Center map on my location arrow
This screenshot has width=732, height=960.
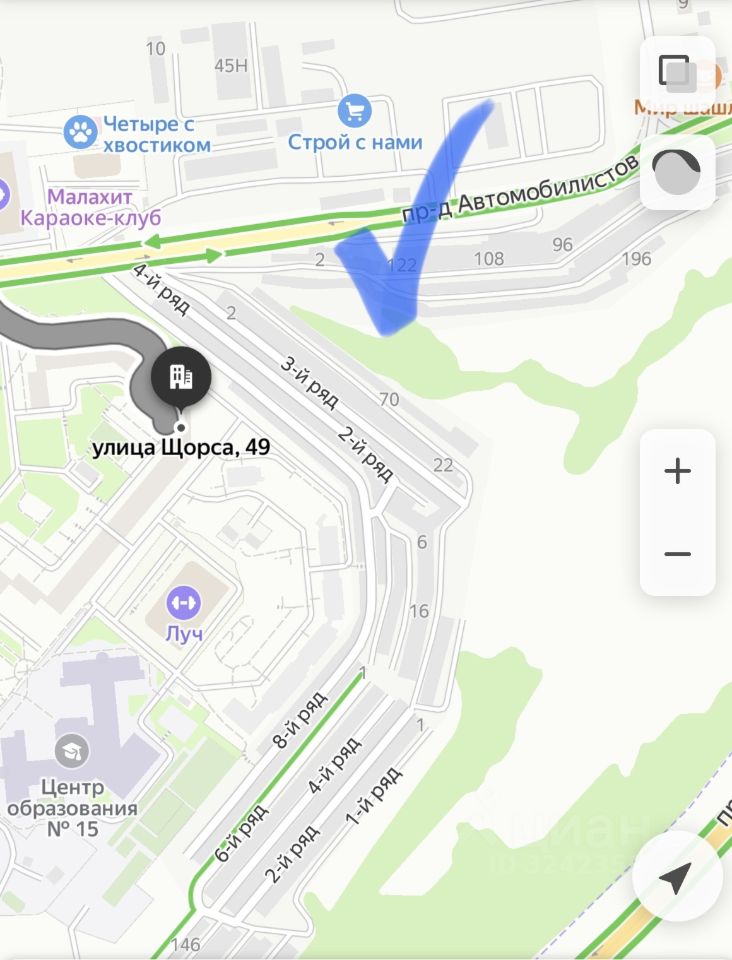tap(677, 878)
